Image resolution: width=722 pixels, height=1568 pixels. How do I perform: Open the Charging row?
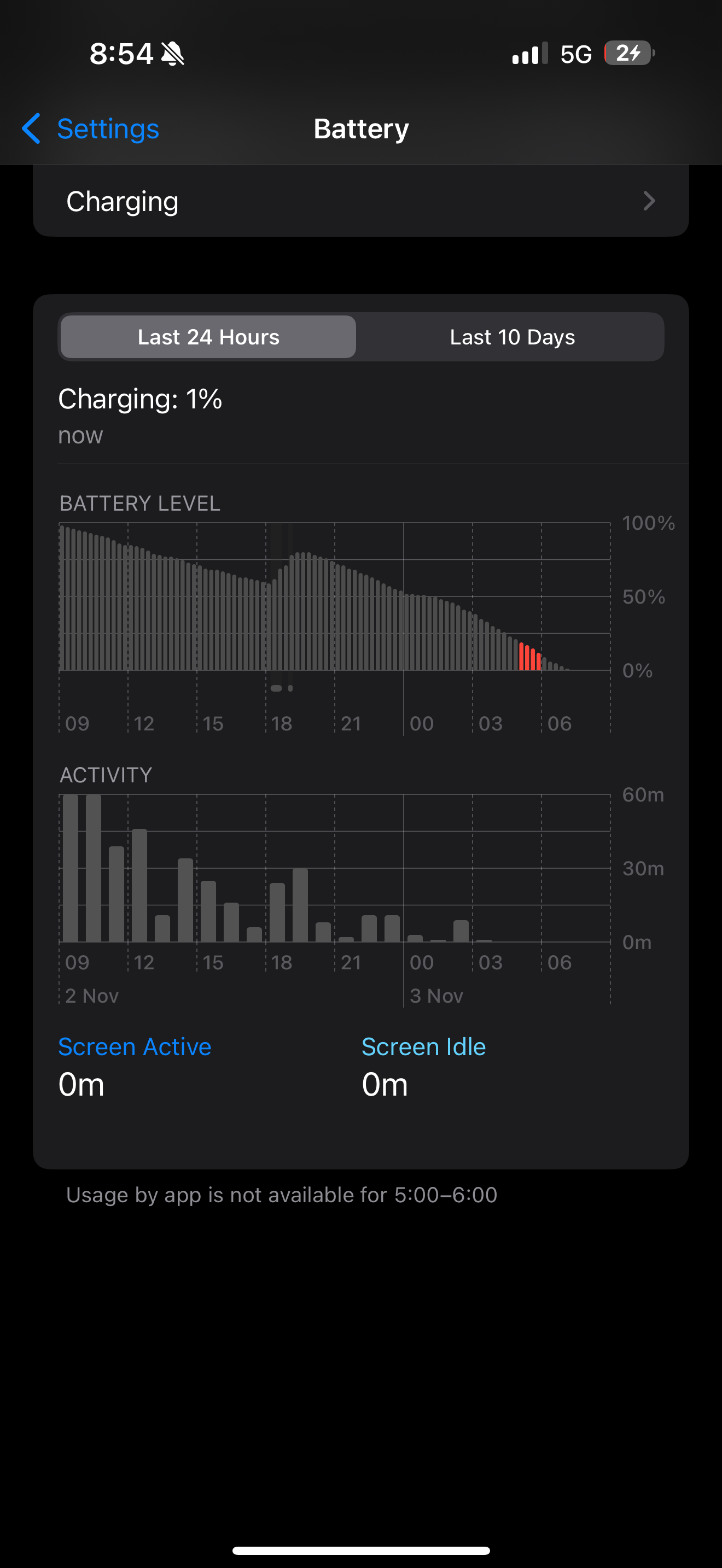tap(360, 202)
